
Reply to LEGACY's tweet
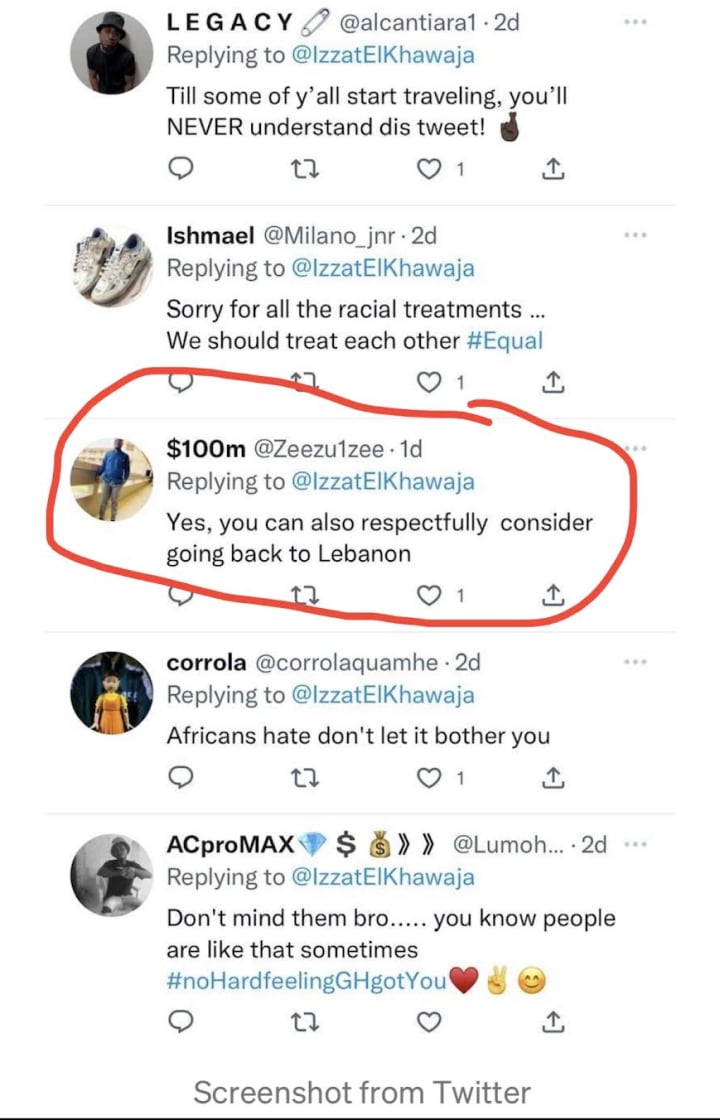tap(178, 170)
